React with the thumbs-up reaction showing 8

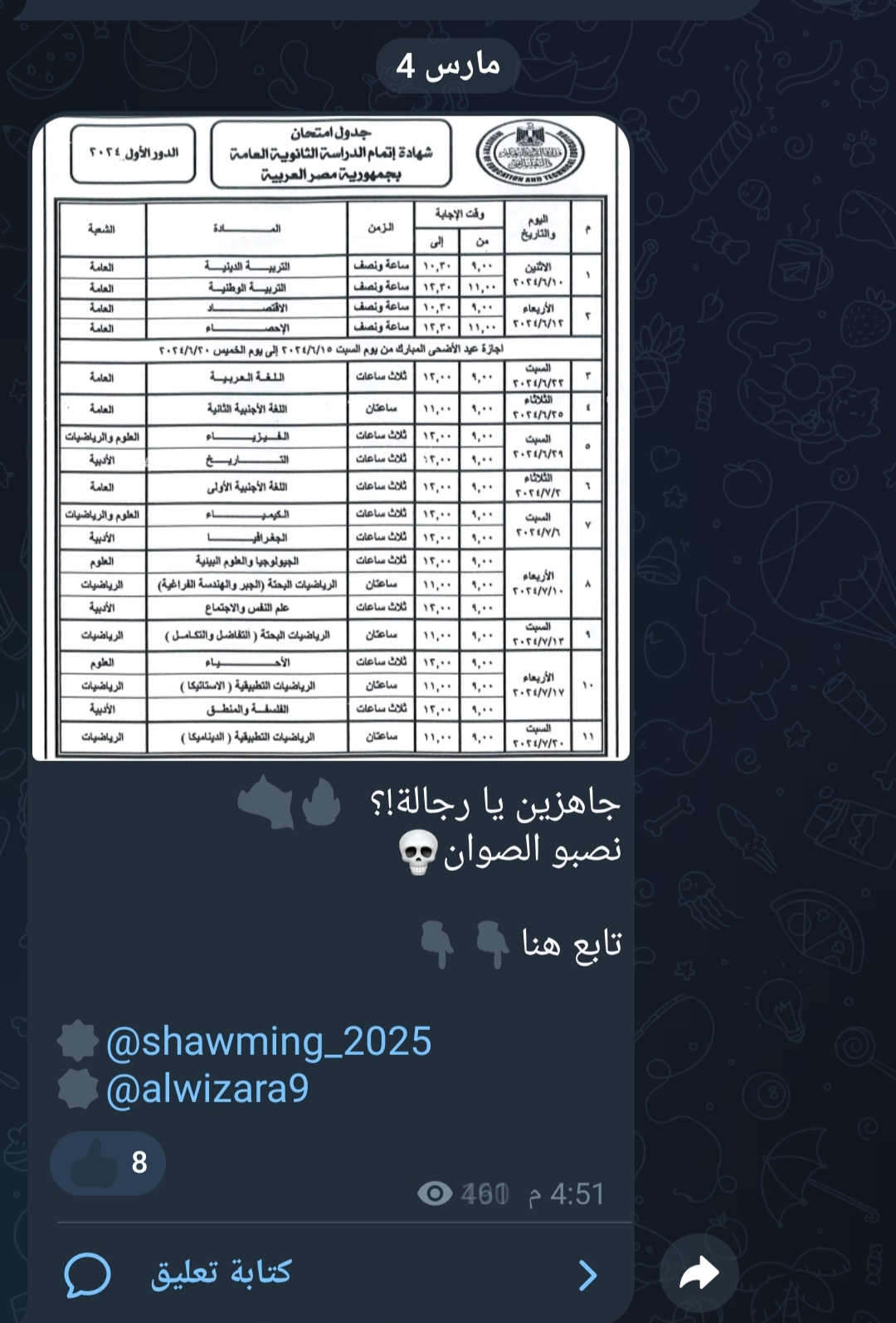pos(108,1163)
